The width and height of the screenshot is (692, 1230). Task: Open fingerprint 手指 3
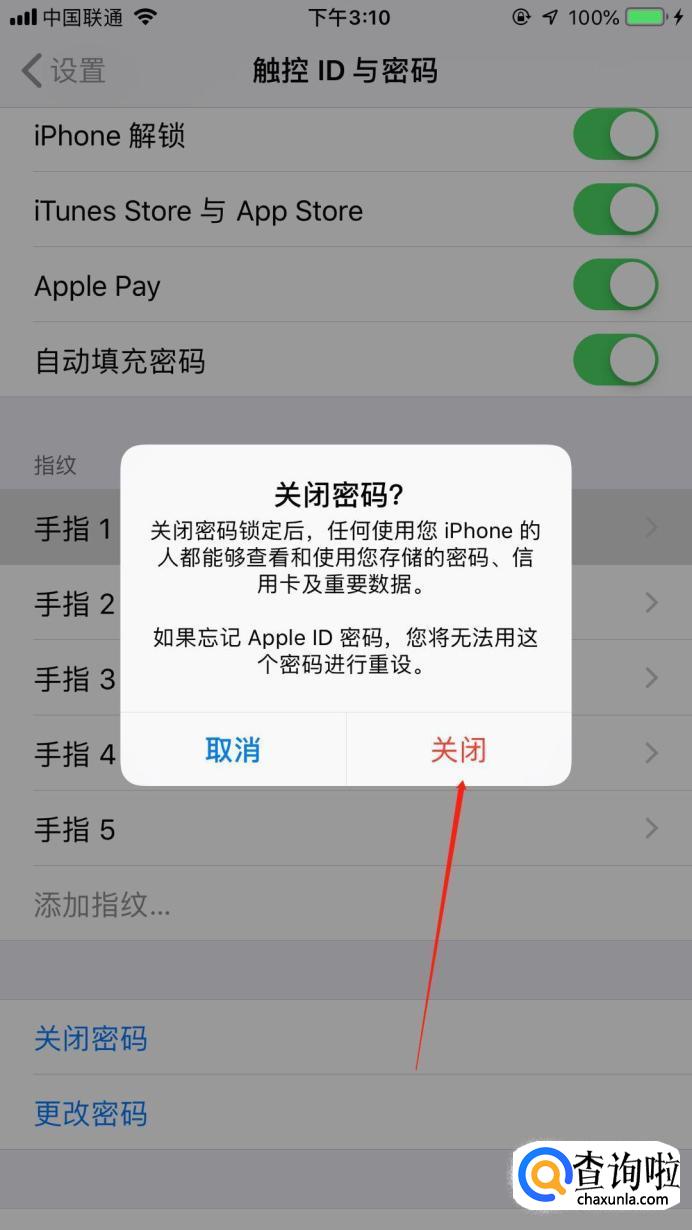tap(346, 678)
